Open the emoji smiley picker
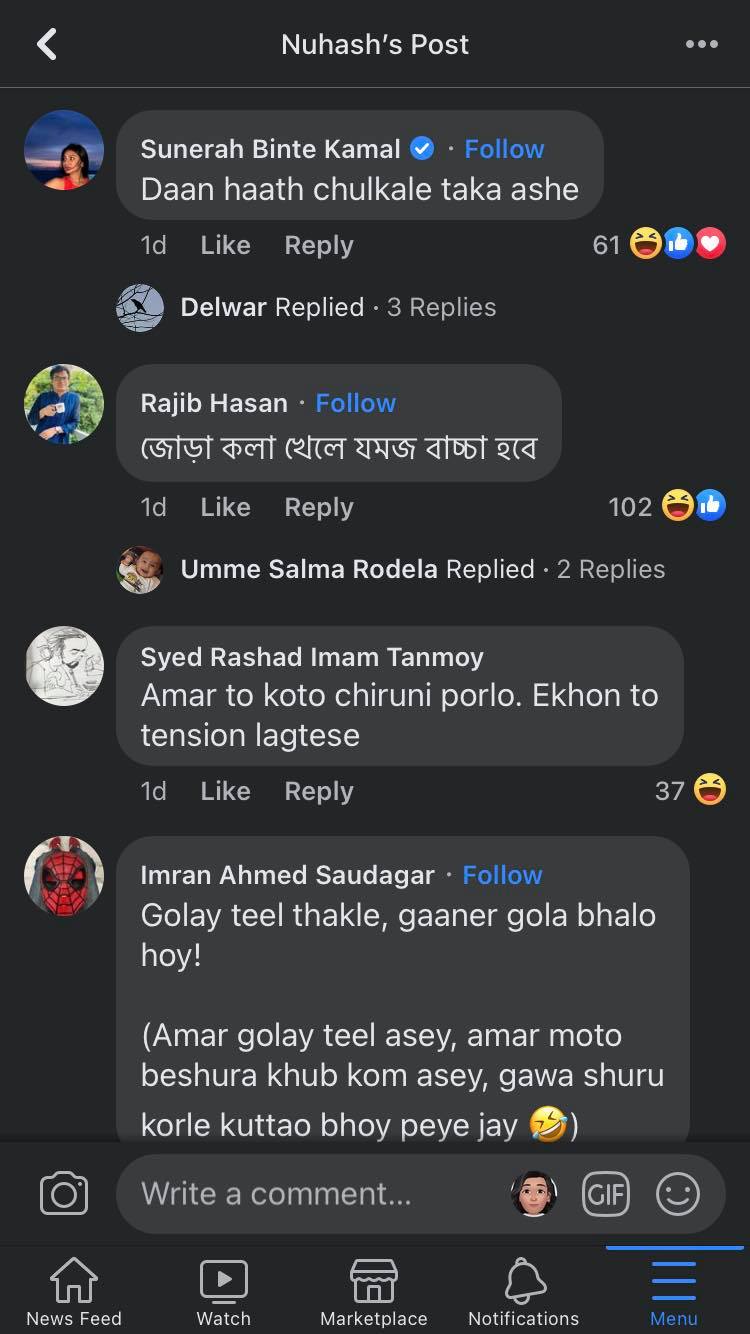Viewport: 750px width, 1334px height. pyautogui.click(x=678, y=1194)
